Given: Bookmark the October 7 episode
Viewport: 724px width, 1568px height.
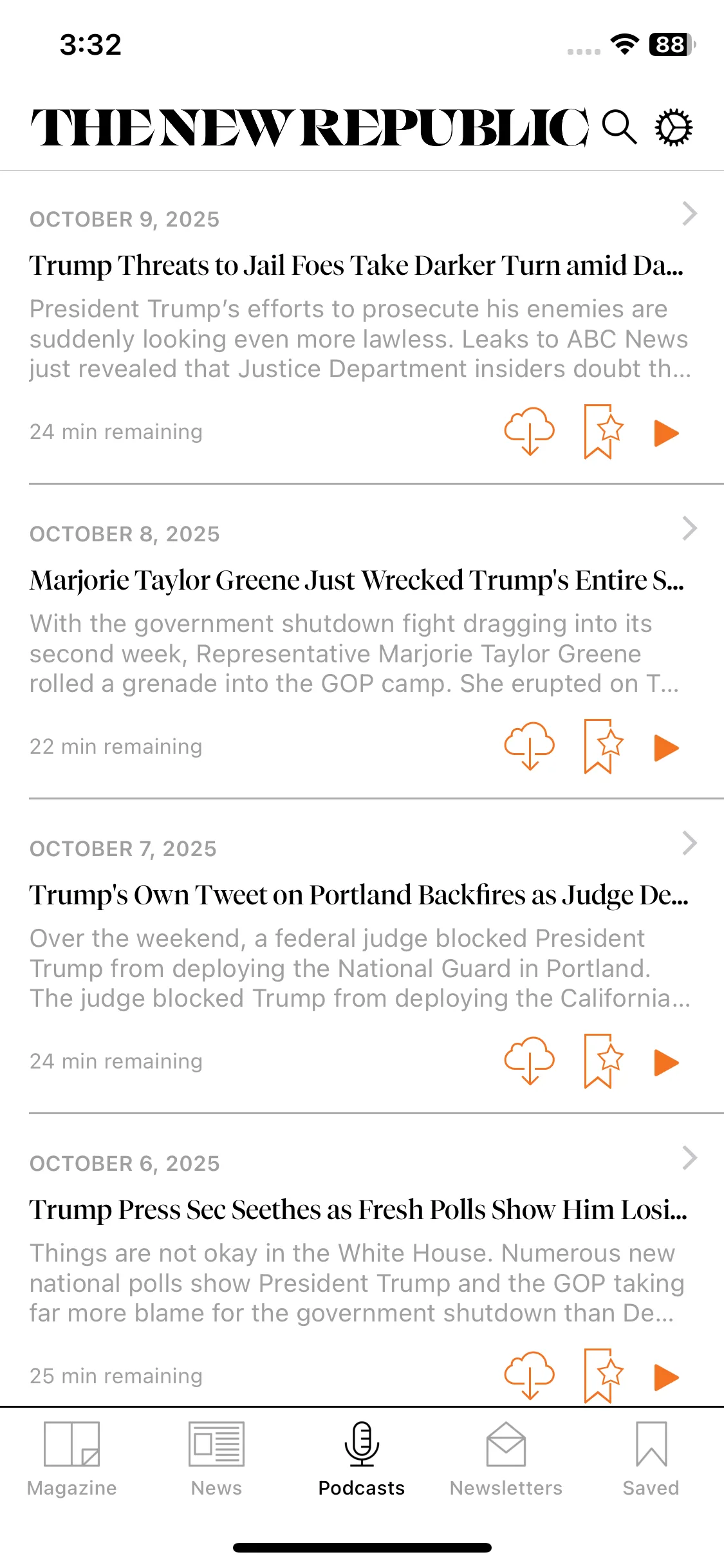Looking at the screenshot, I should [601, 1061].
